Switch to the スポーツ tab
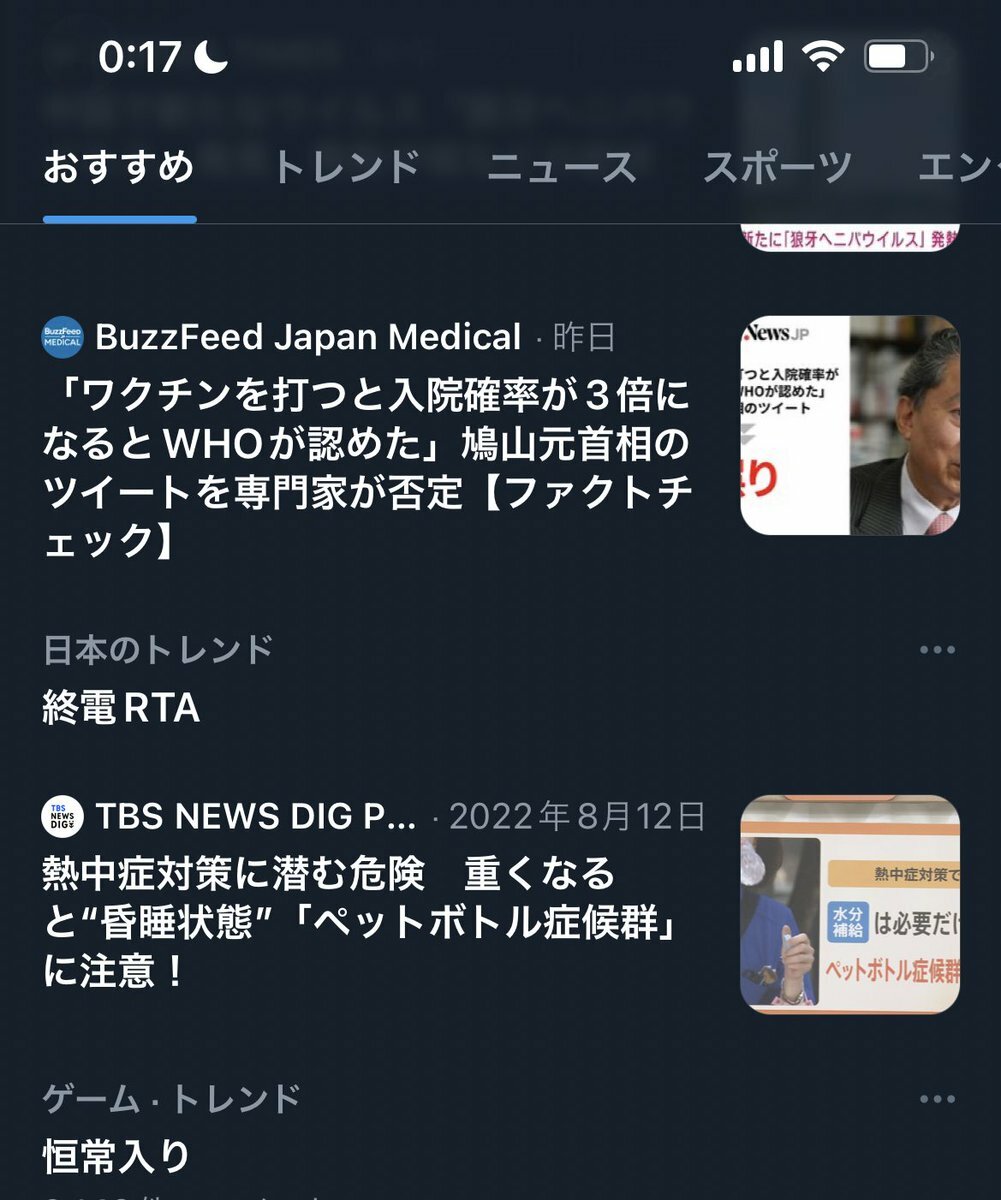 [777, 168]
